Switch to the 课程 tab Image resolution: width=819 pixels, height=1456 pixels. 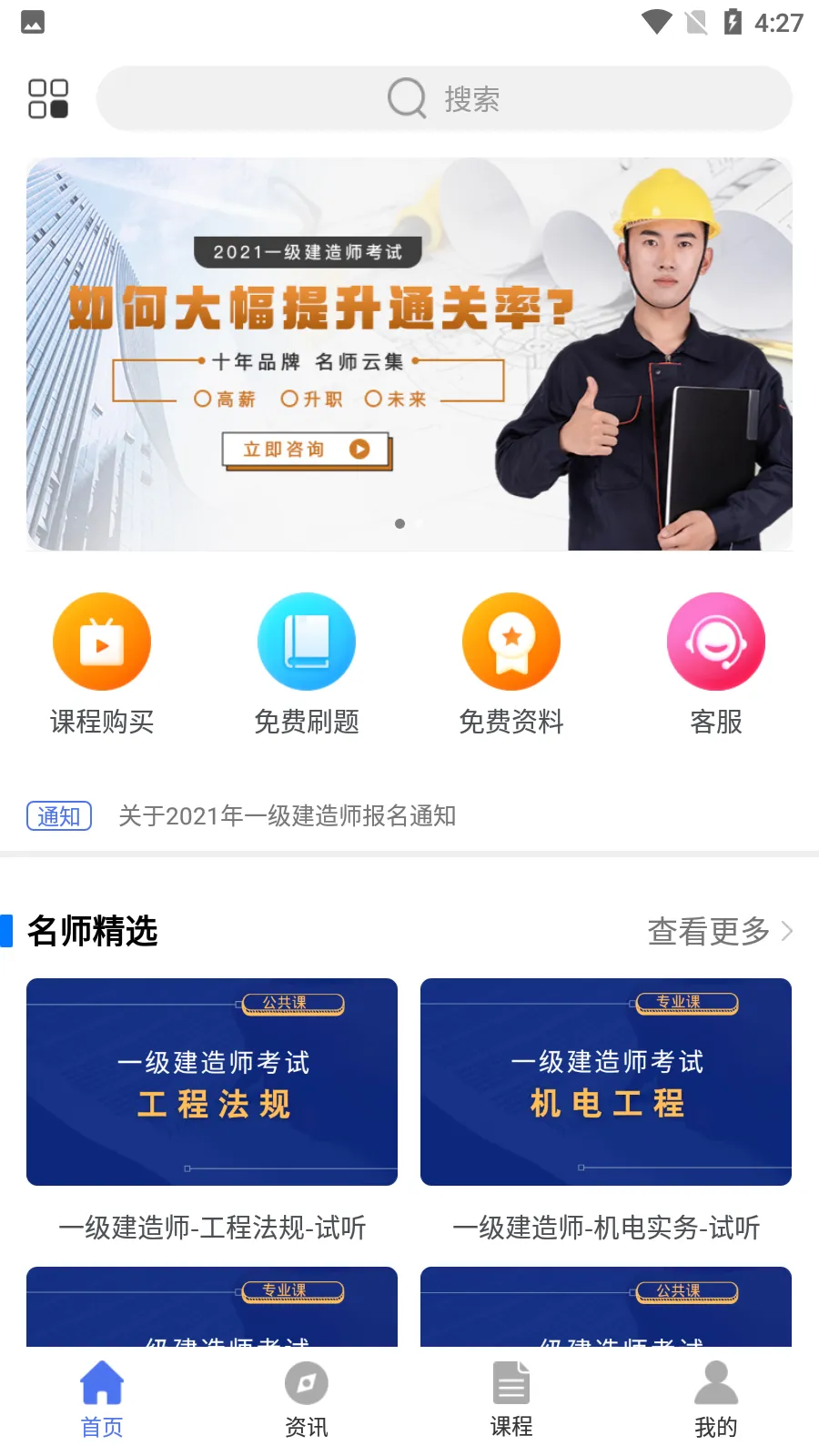[511, 1400]
